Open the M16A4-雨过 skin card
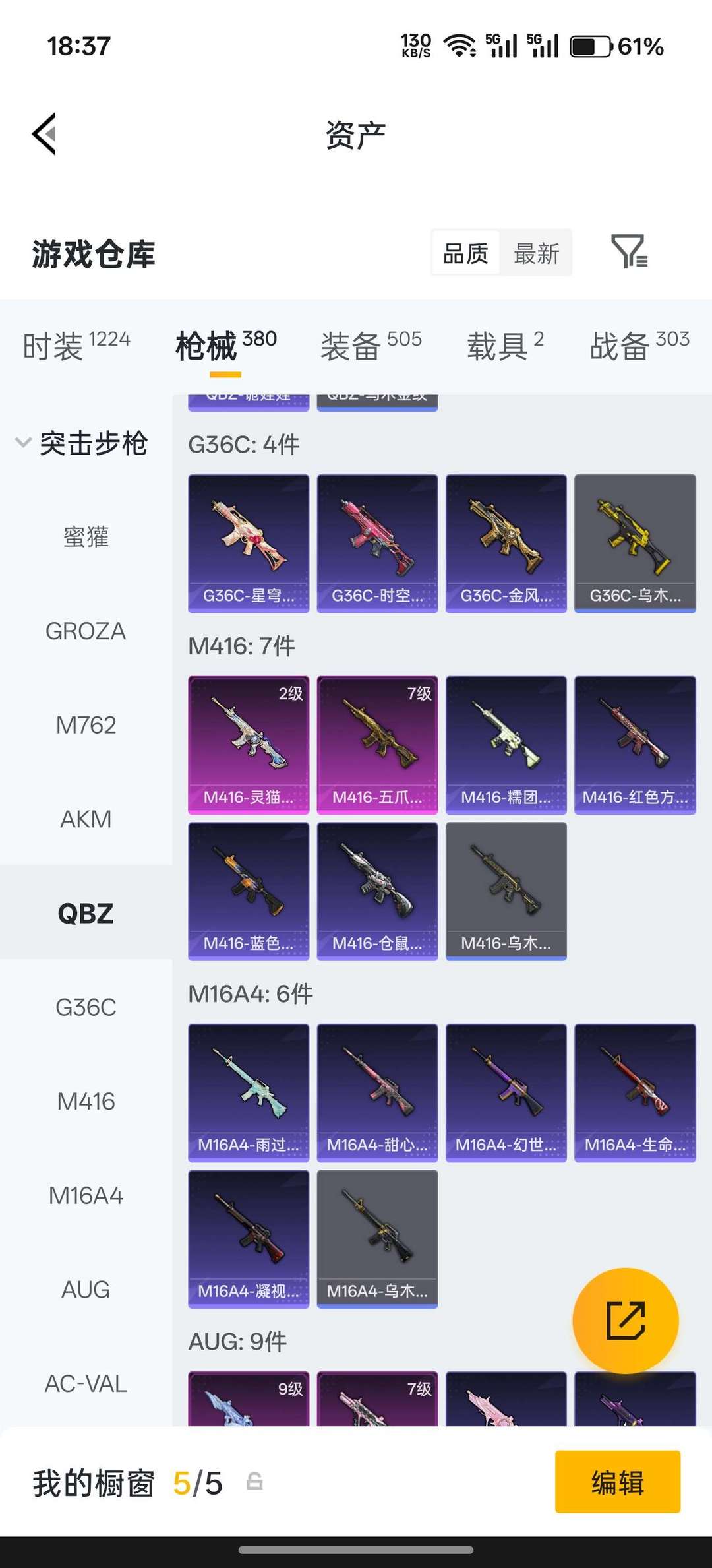The width and height of the screenshot is (712, 1568). [x=249, y=1092]
